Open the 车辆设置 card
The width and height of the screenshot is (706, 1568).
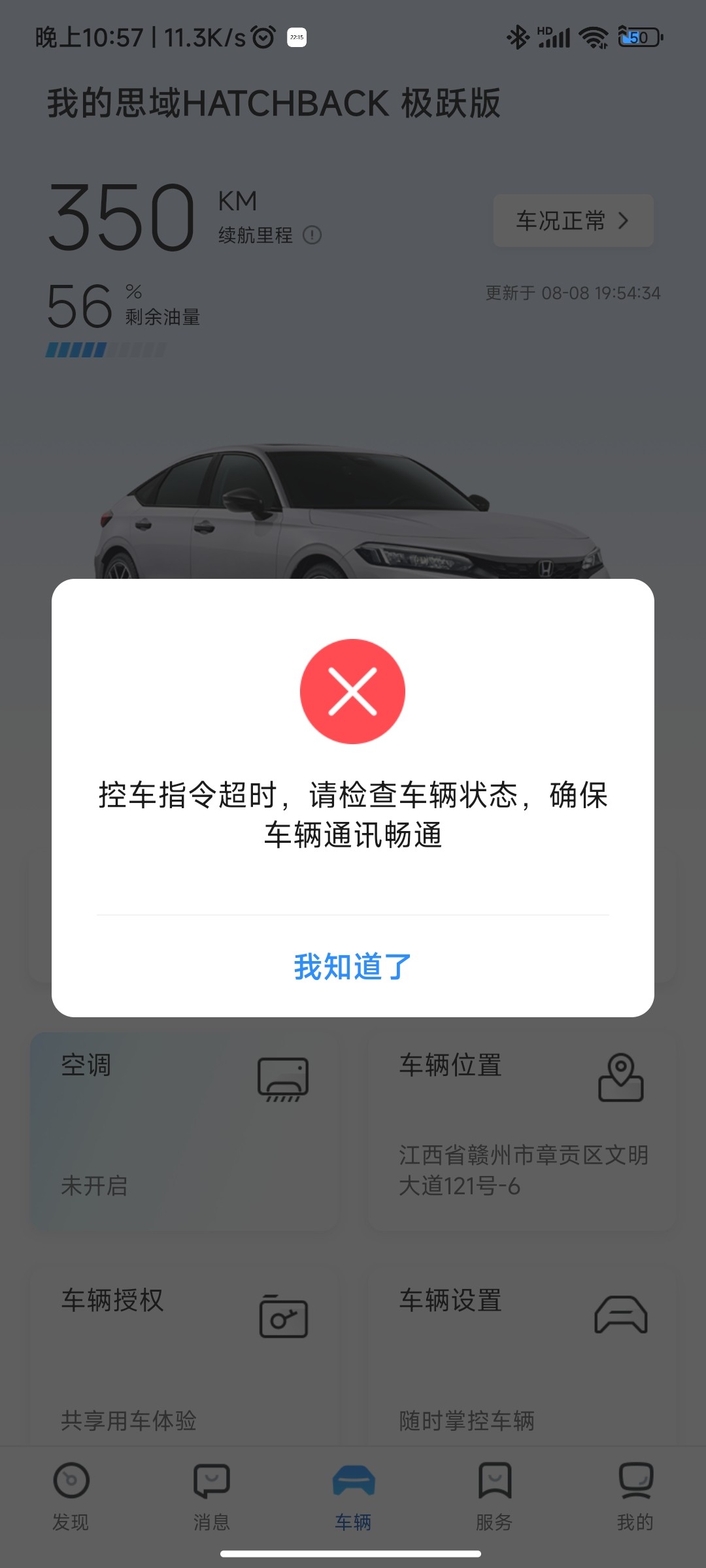click(x=521, y=1356)
